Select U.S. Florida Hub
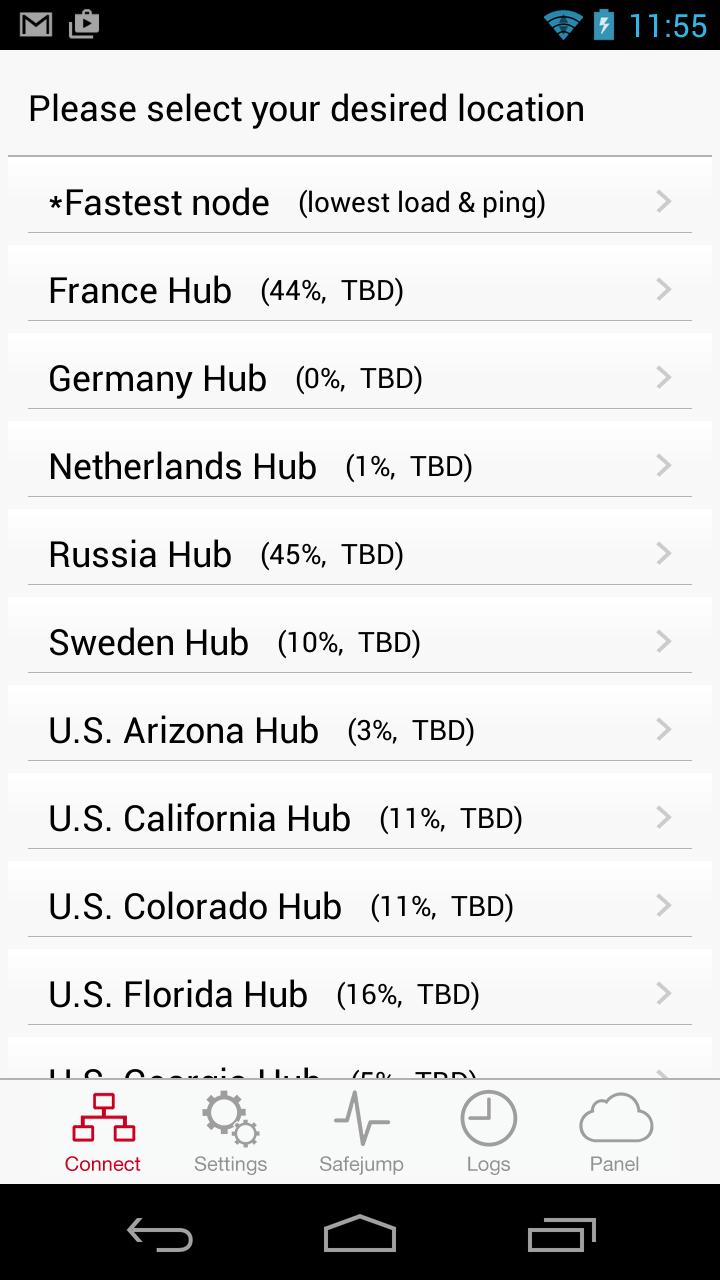Viewport: 720px width, 1280px height. point(359,995)
